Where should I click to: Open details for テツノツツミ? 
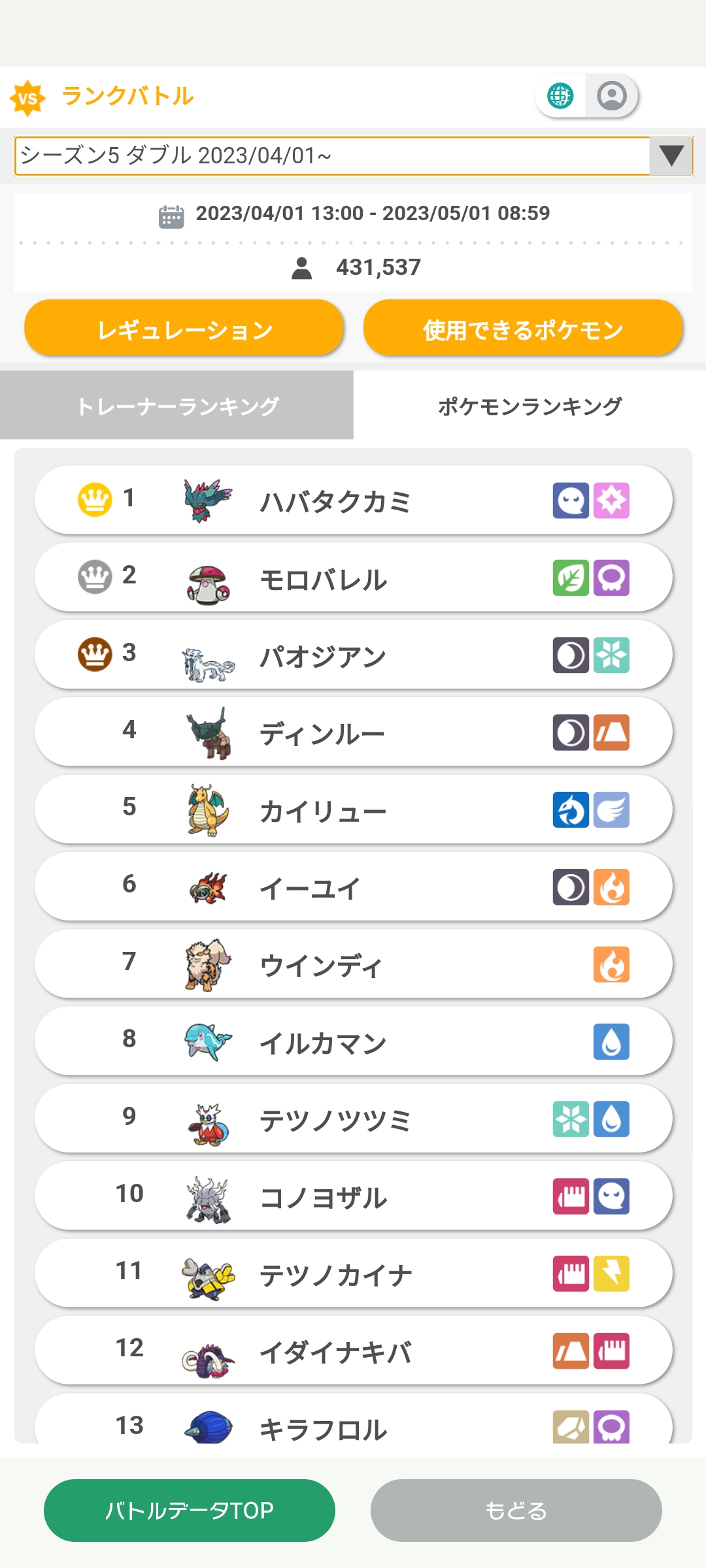click(354, 1119)
